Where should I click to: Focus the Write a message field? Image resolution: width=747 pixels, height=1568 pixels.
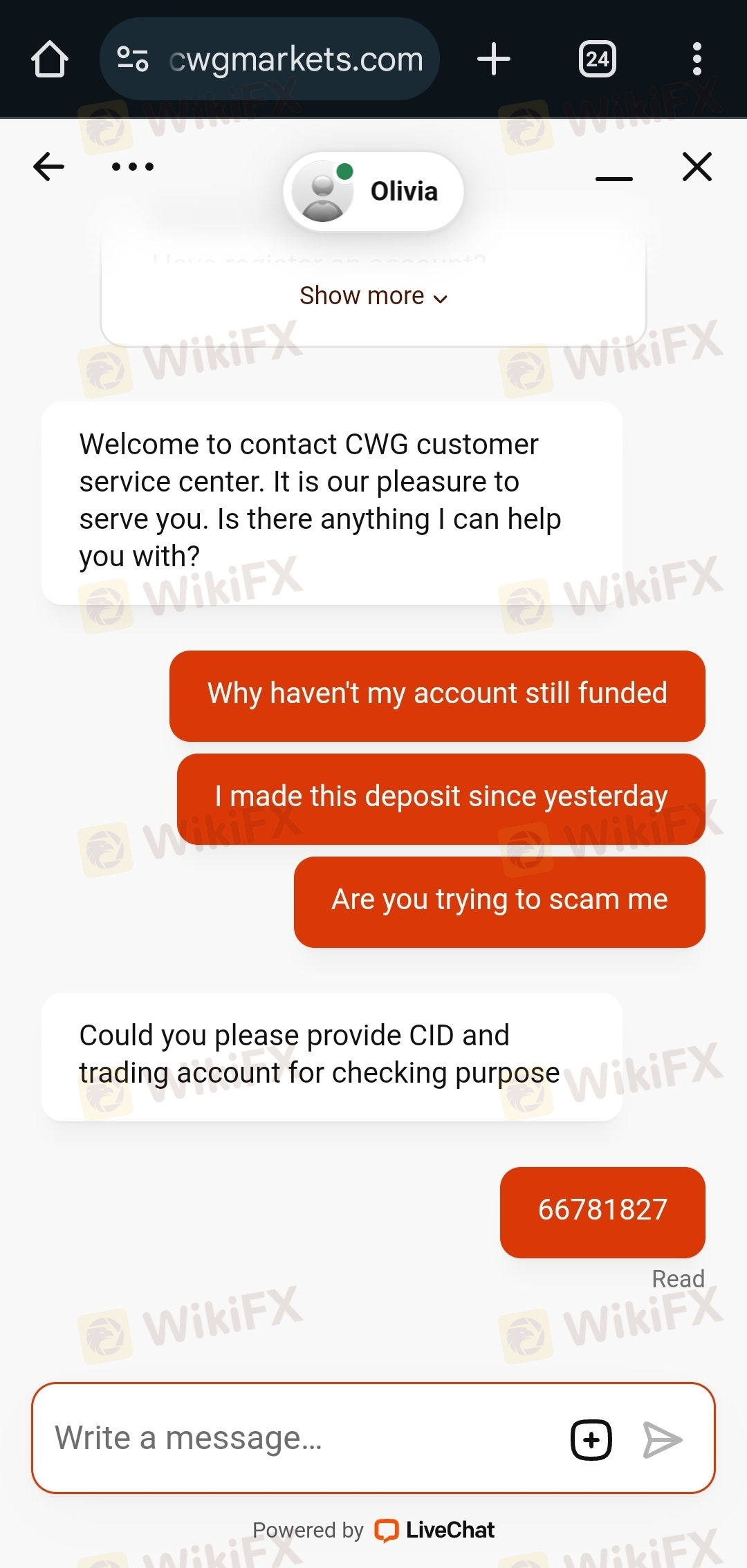(x=297, y=1438)
